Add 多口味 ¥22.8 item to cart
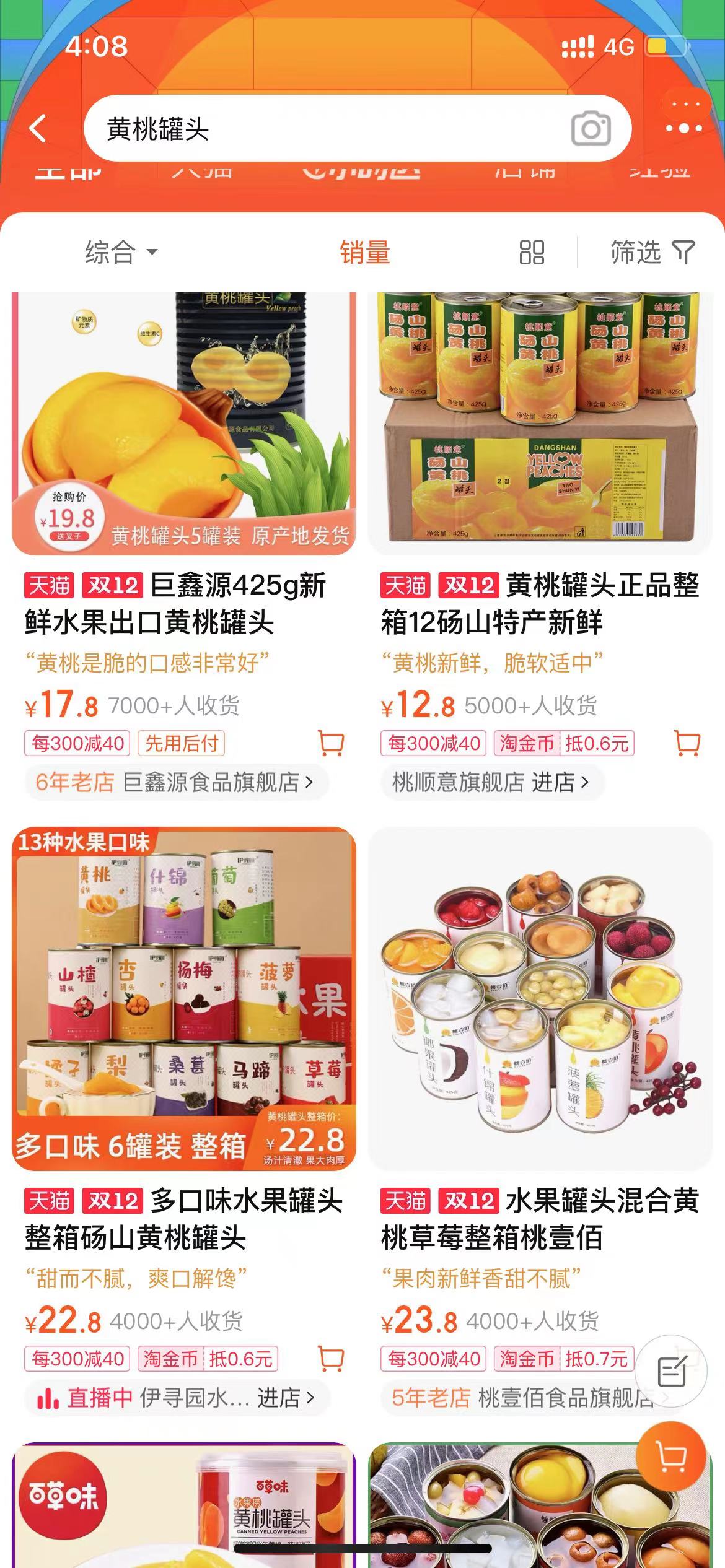725x1568 pixels. (x=331, y=1358)
